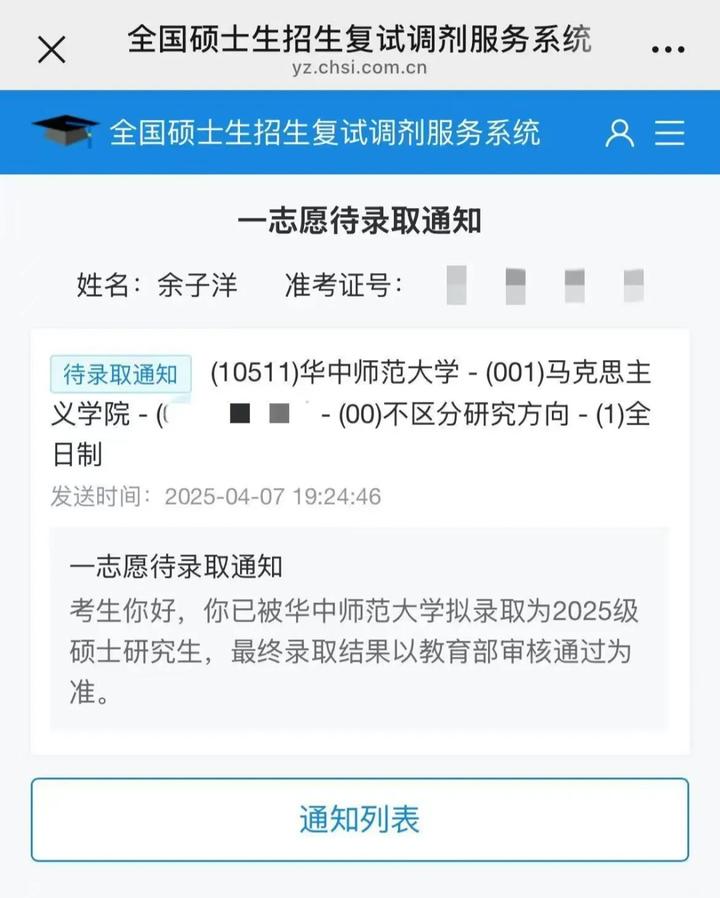Image resolution: width=720 pixels, height=898 pixels.
Task: Open the hamburger navigation menu
Action: click(670, 133)
